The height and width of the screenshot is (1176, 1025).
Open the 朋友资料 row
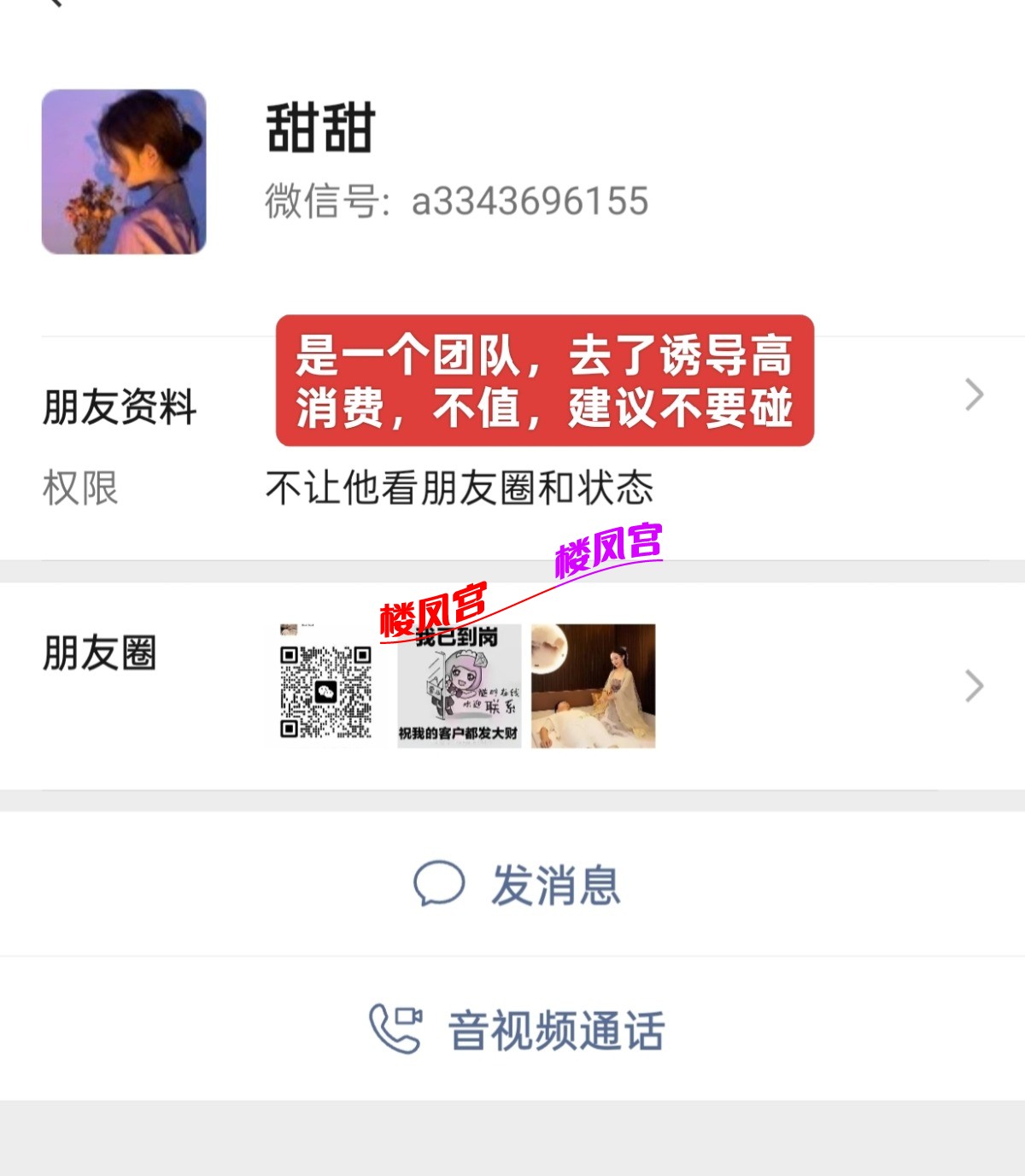coord(120,407)
